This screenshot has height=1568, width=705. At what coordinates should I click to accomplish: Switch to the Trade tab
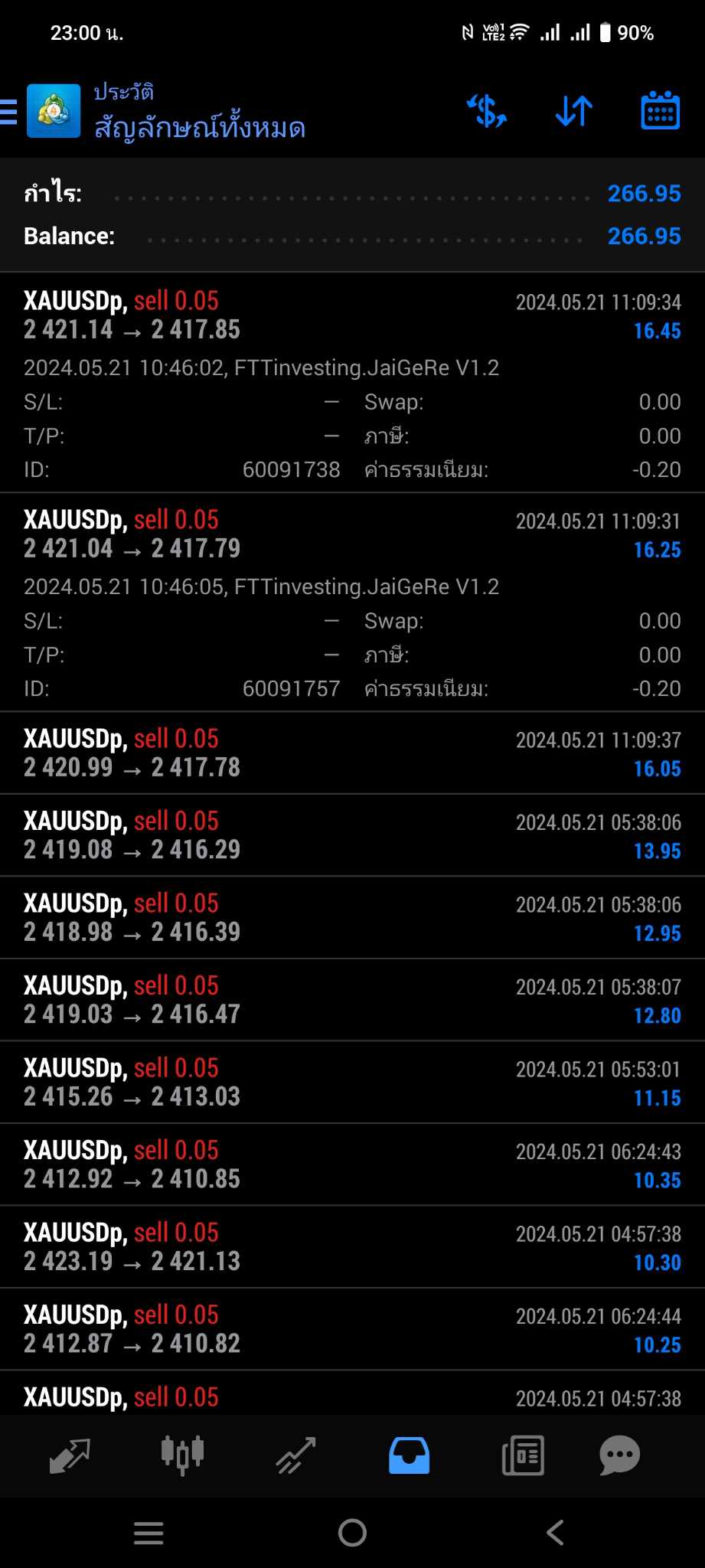point(295,1455)
